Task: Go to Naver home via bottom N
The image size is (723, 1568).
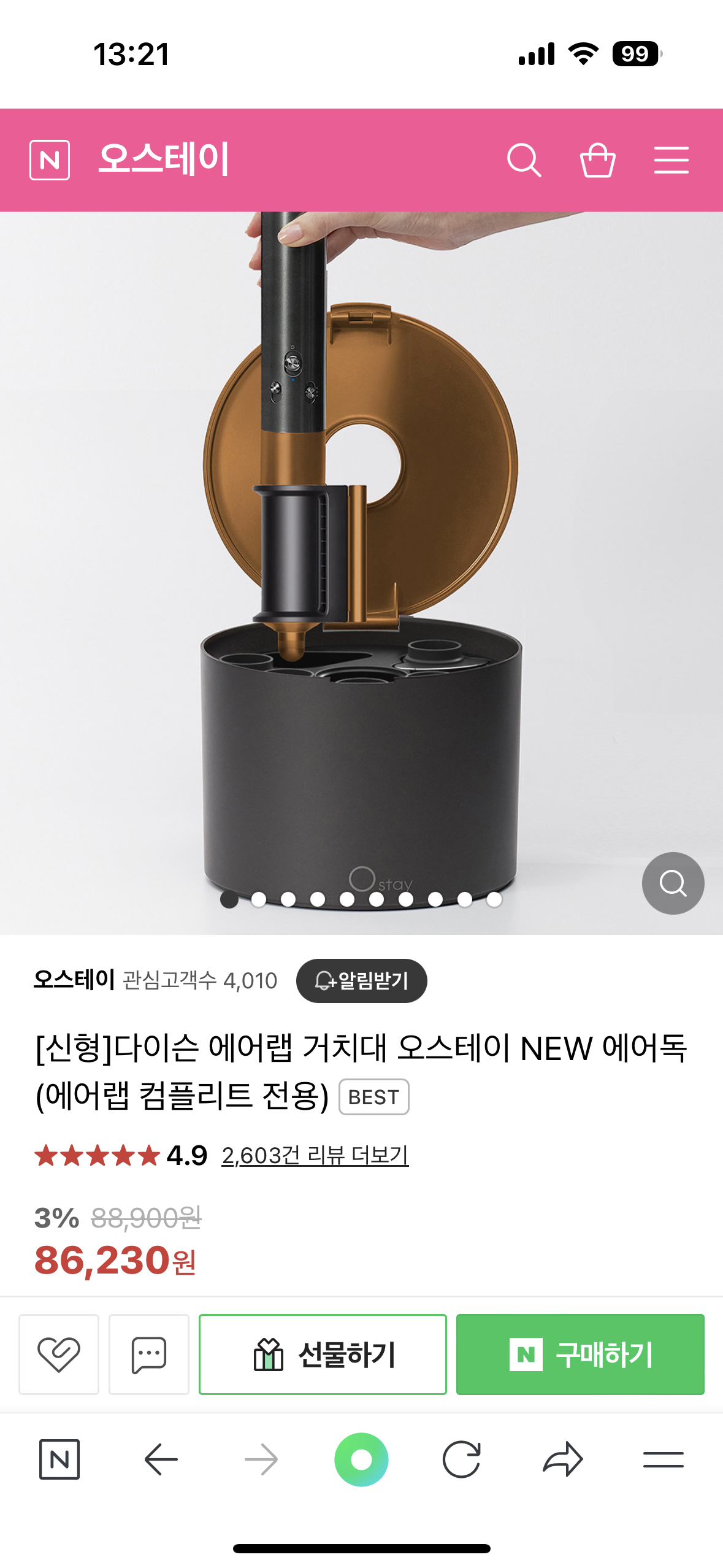Action: click(59, 1459)
